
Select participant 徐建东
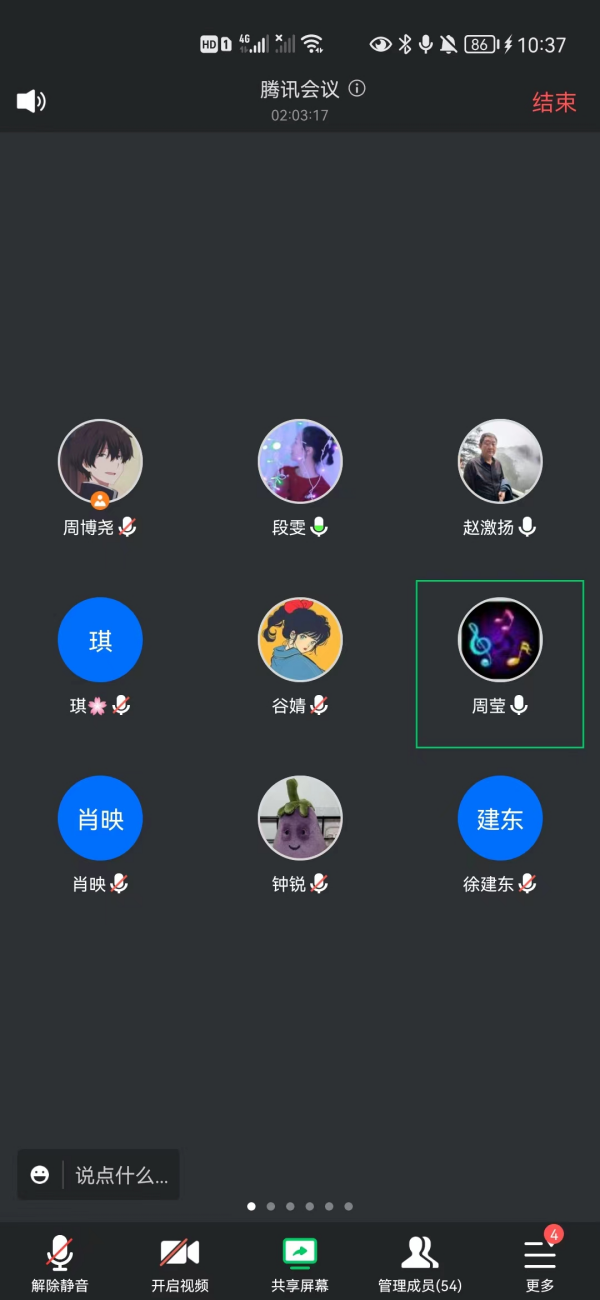click(500, 819)
